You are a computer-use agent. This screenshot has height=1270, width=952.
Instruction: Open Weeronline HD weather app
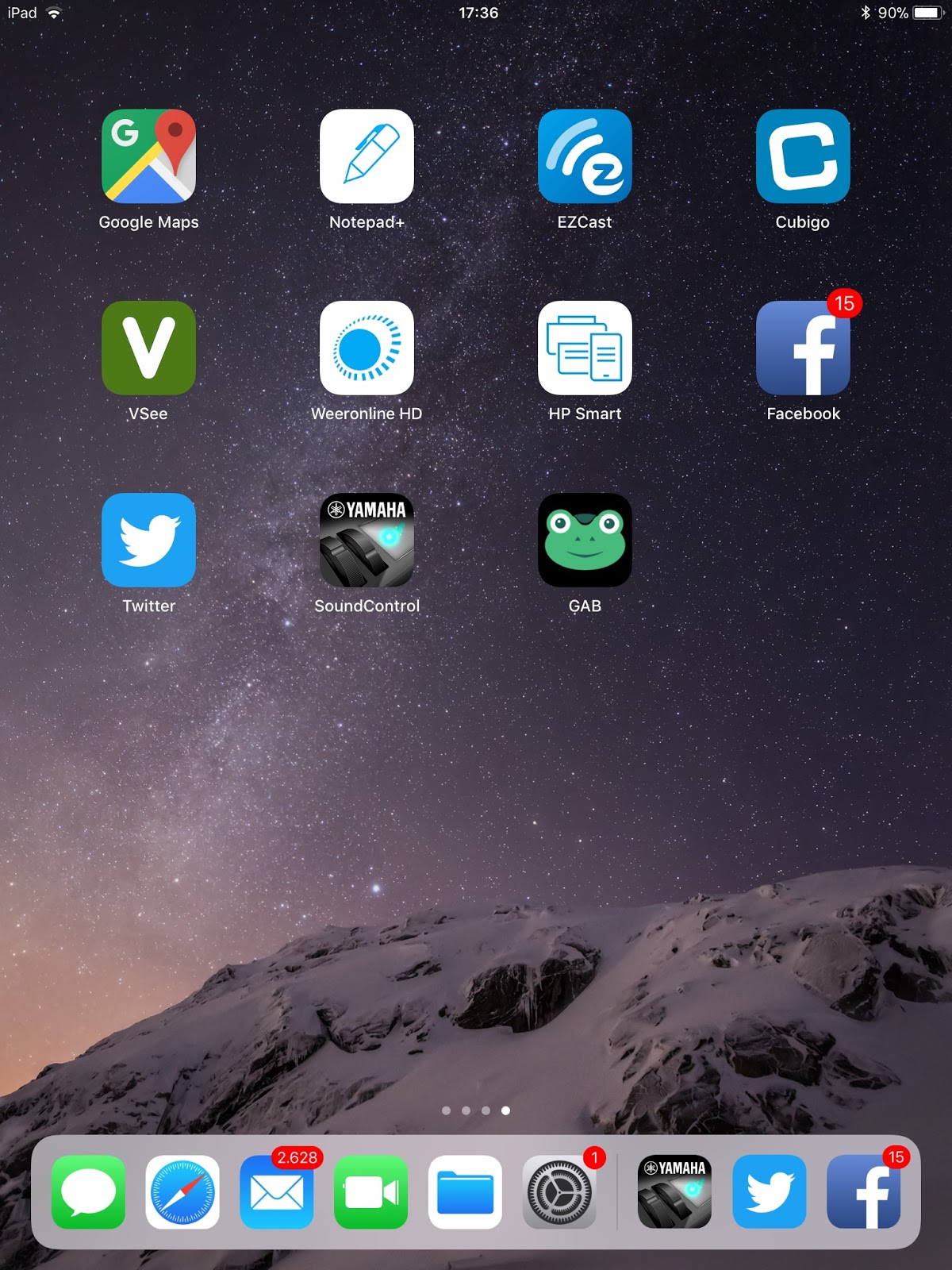pos(367,348)
